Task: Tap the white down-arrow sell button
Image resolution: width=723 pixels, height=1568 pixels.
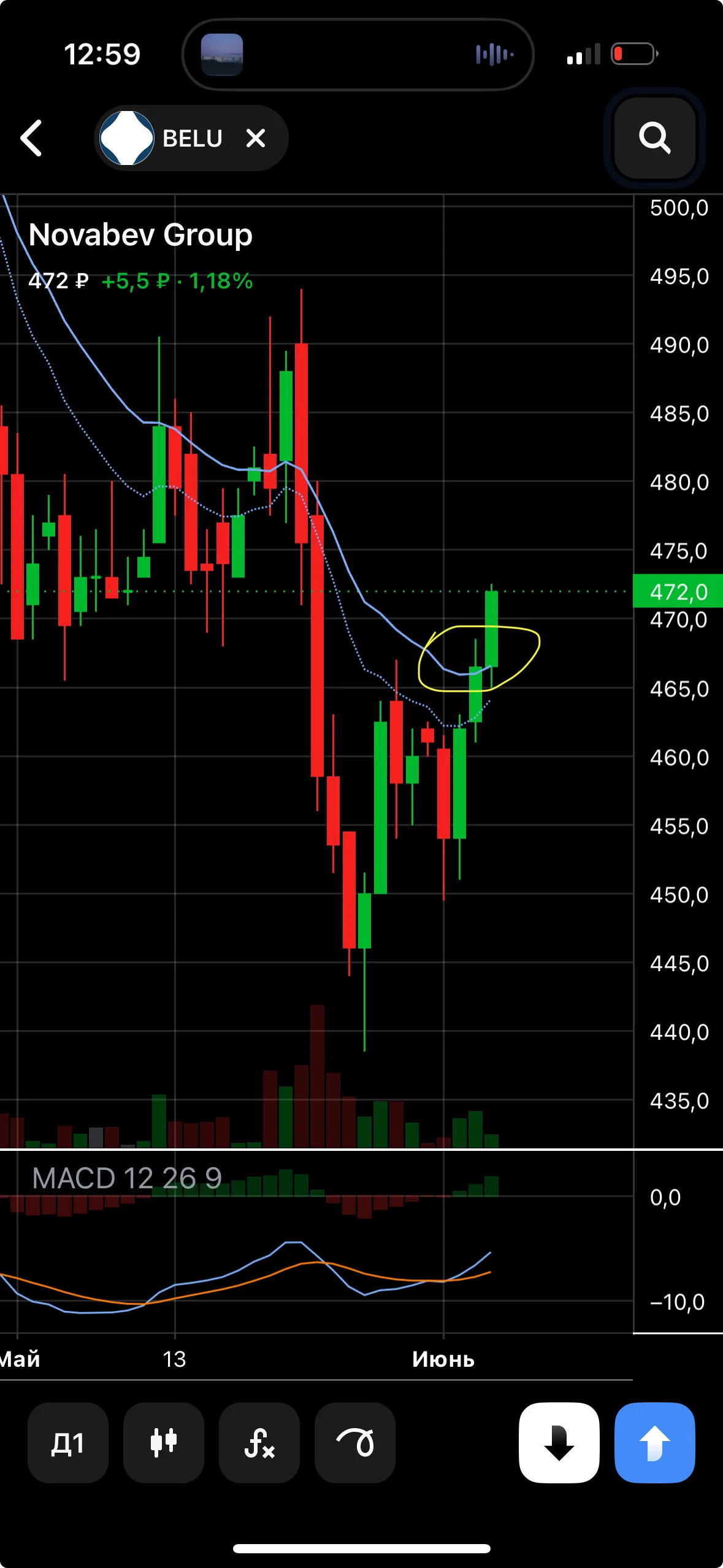Action: point(559,1442)
